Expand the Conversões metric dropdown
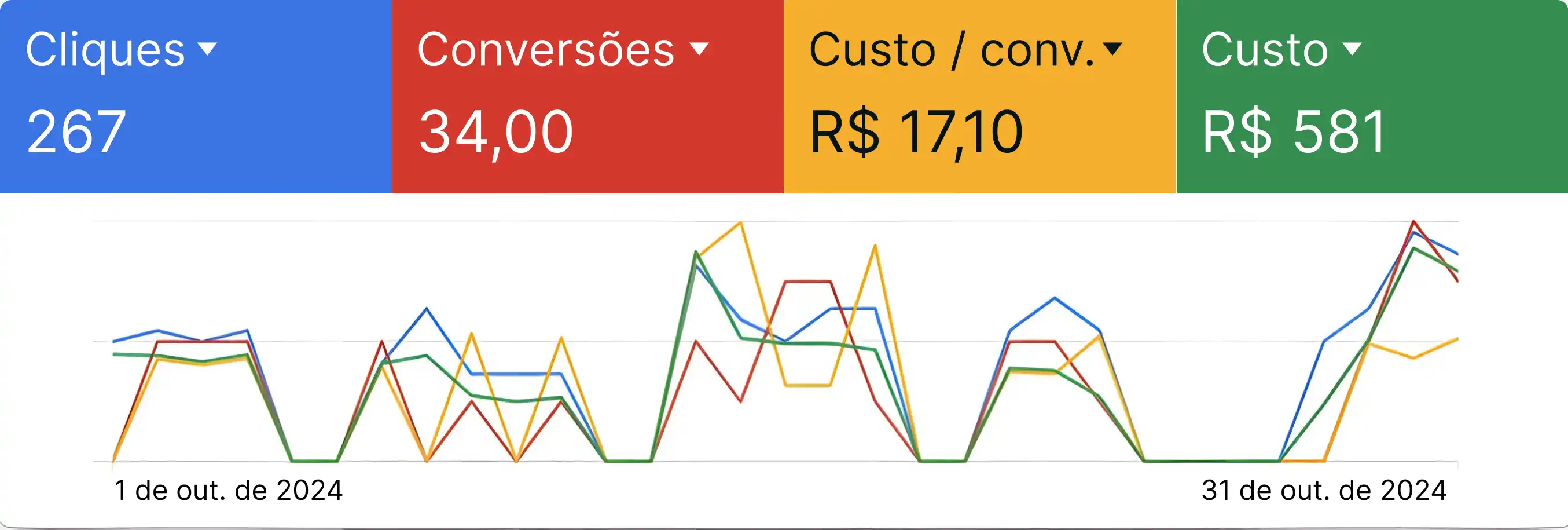 pos(699,49)
